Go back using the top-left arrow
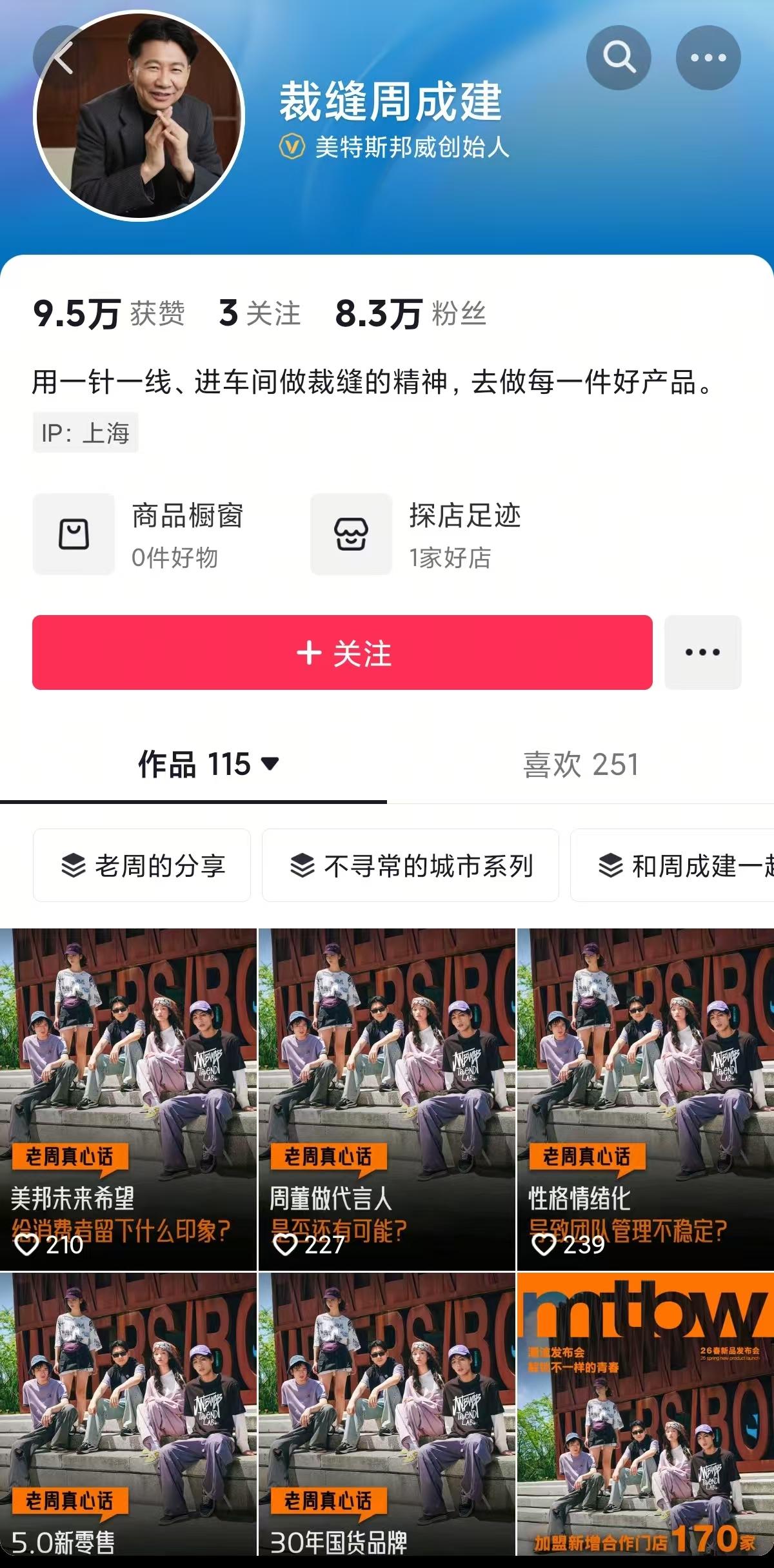Screen dimensions: 774x1568 pyautogui.click(x=61, y=58)
